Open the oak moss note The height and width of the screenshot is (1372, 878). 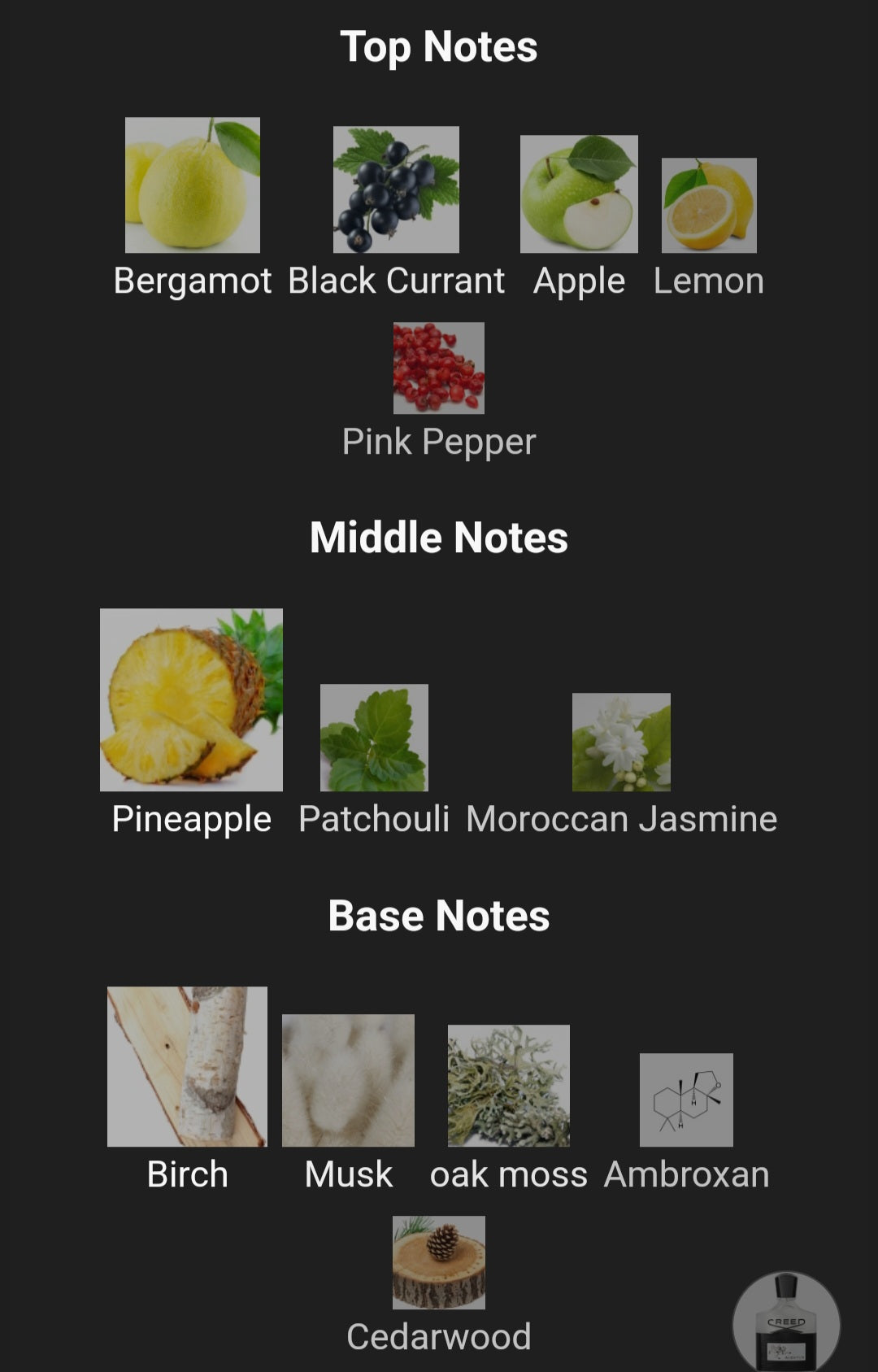pos(509,1086)
